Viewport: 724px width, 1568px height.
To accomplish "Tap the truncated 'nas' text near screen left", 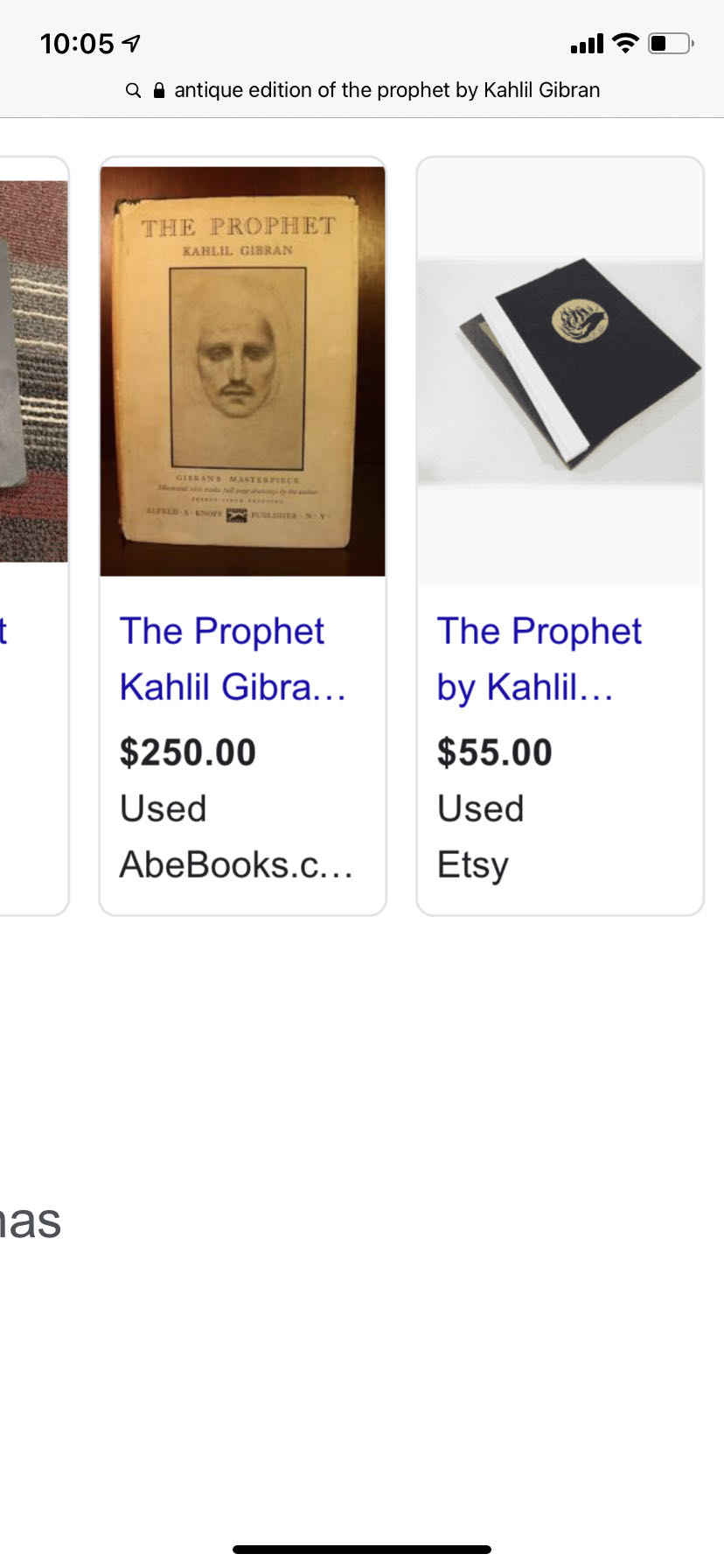I will tap(31, 1221).
